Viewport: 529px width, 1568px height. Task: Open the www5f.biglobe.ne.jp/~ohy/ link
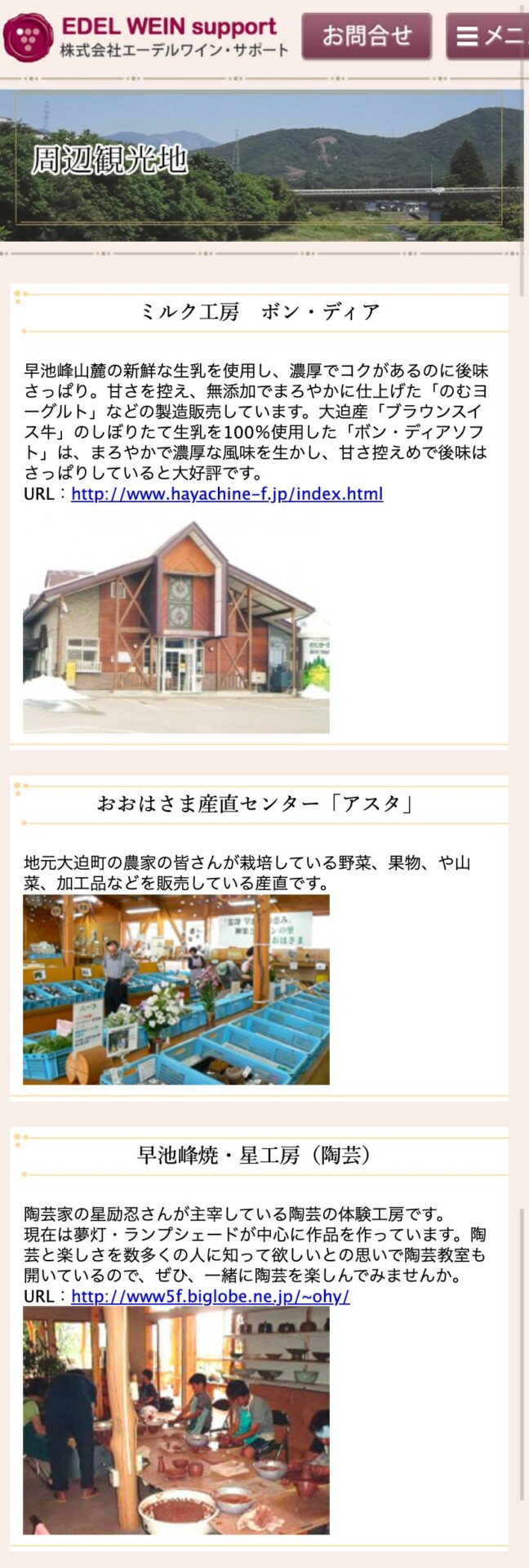point(210,1296)
